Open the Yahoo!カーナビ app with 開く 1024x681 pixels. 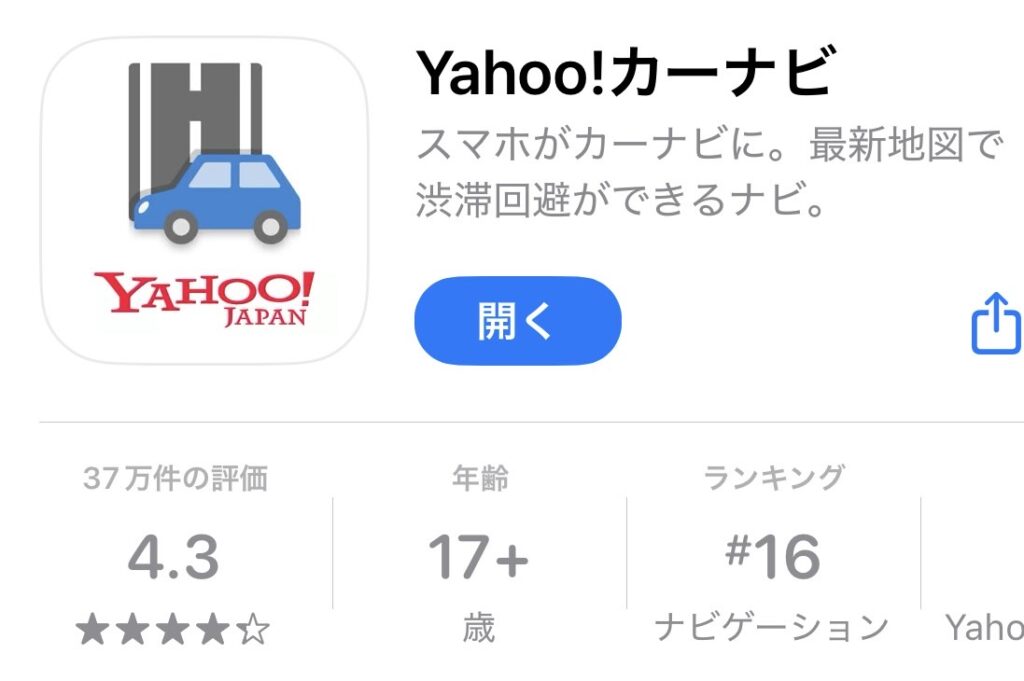pyautogui.click(x=517, y=321)
